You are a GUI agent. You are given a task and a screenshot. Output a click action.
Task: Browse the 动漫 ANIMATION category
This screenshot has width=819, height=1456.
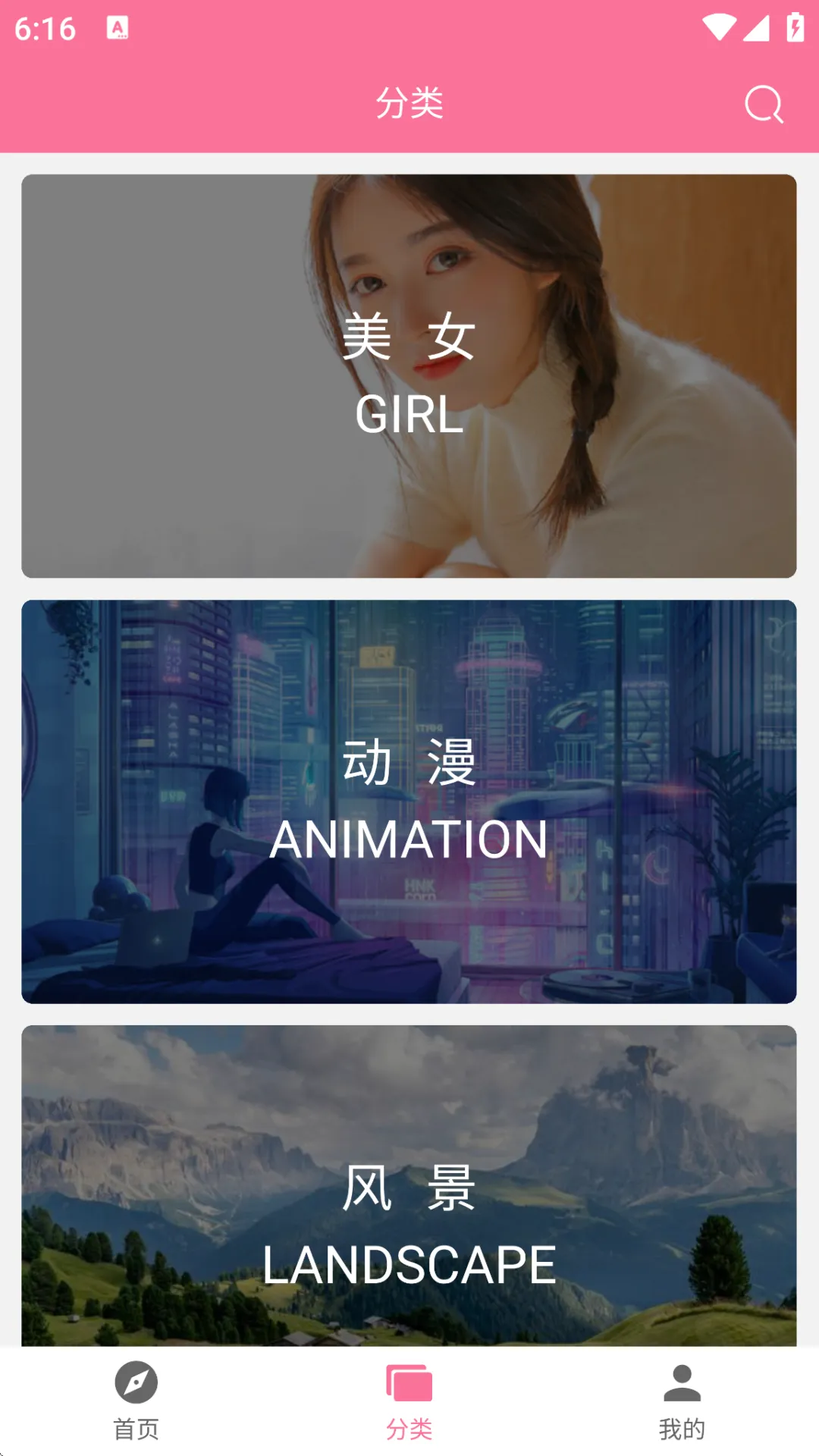(x=409, y=802)
